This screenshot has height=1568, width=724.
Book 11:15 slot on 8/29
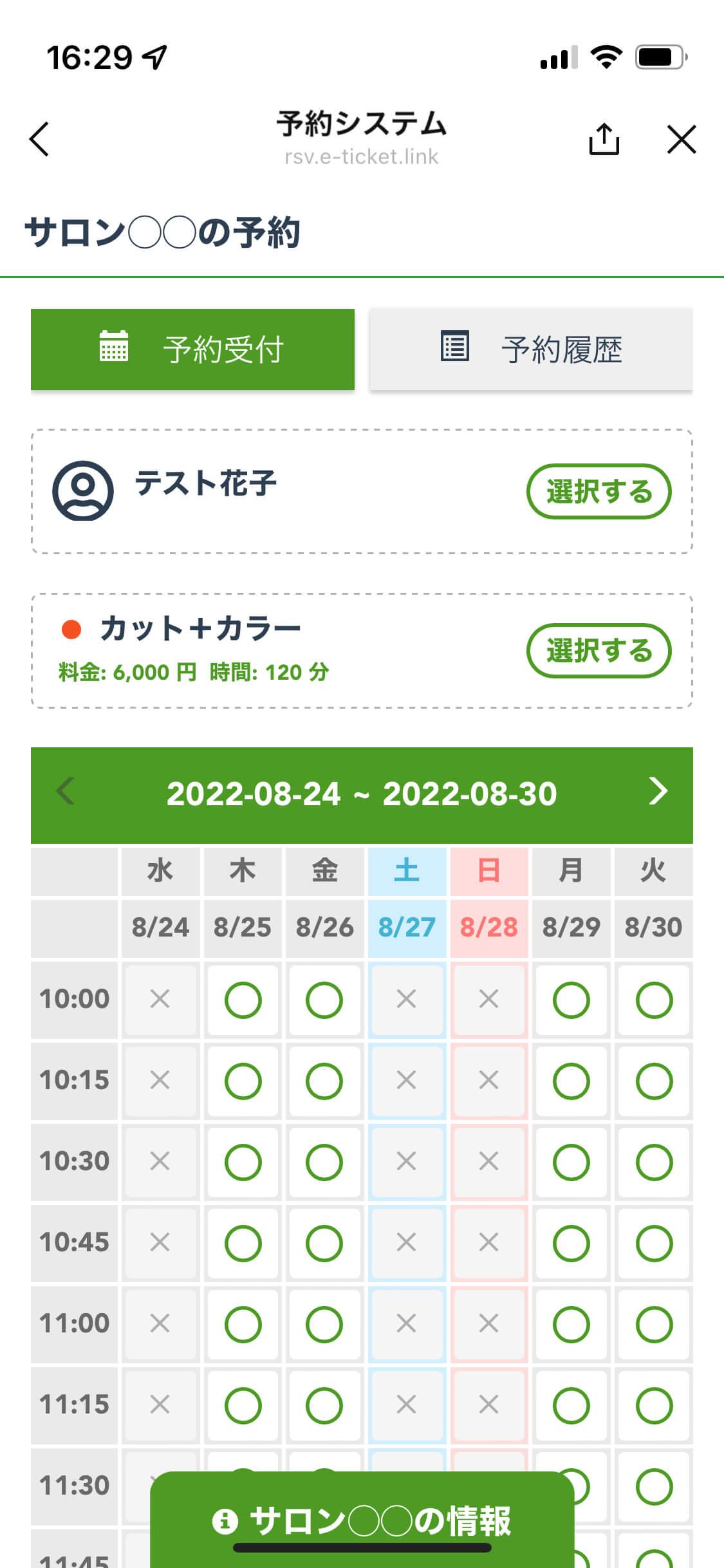pyautogui.click(x=571, y=1405)
